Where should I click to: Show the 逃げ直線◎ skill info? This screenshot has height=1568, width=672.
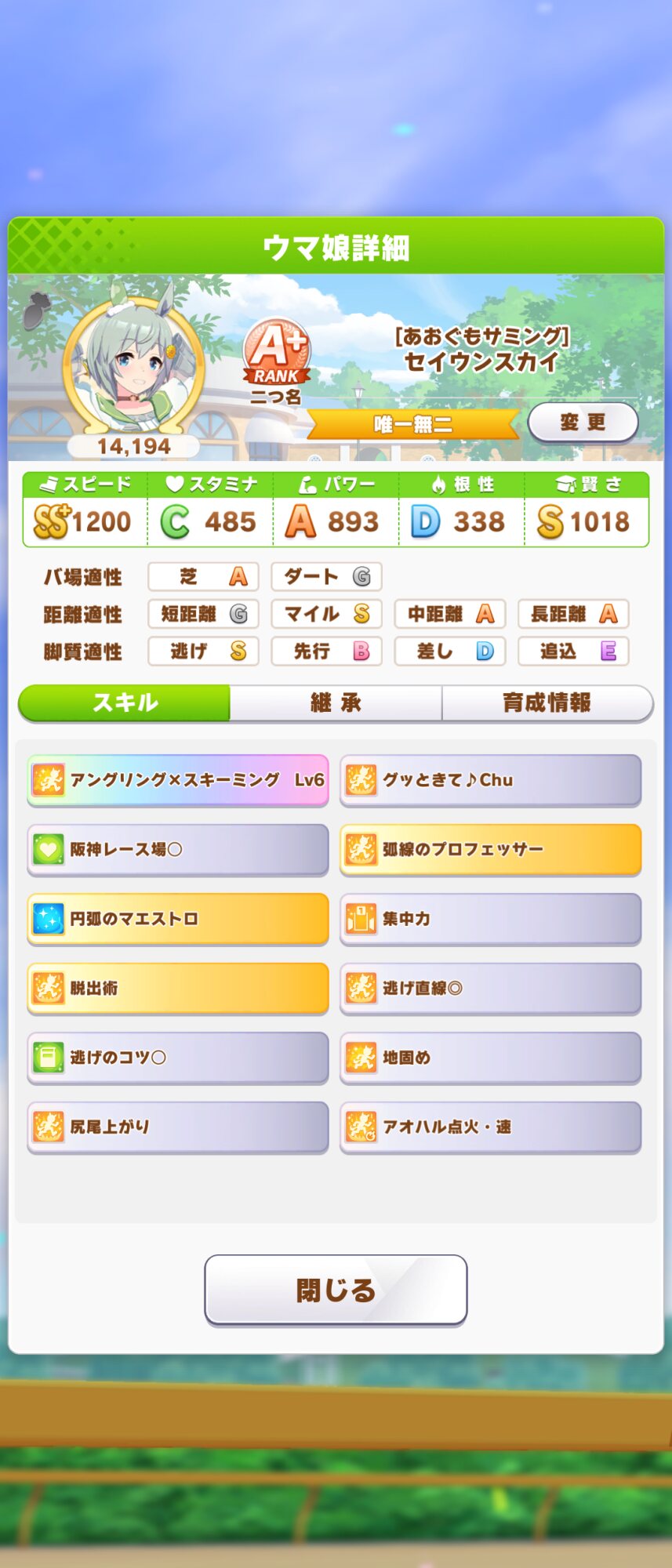pos(490,988)
